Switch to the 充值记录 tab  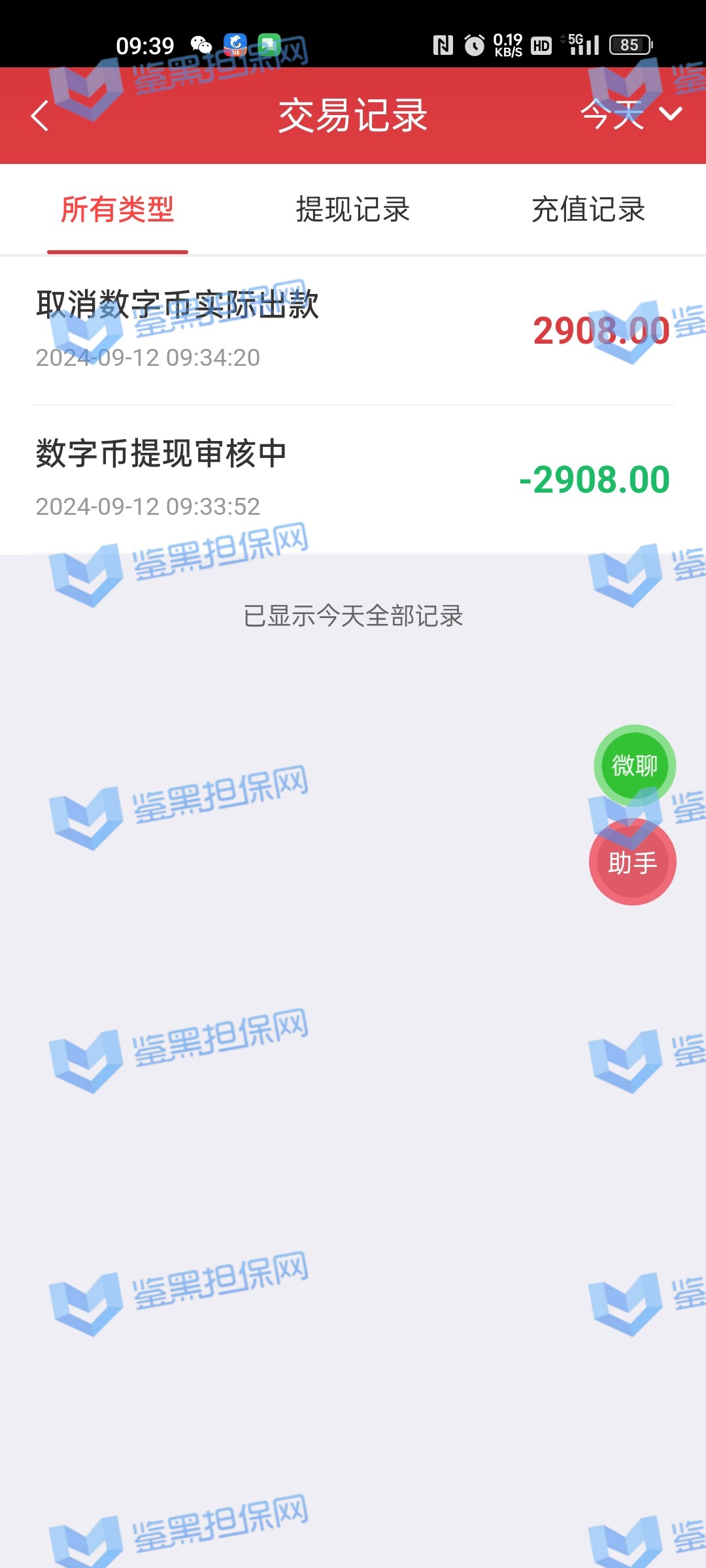(x=588, y=210)
